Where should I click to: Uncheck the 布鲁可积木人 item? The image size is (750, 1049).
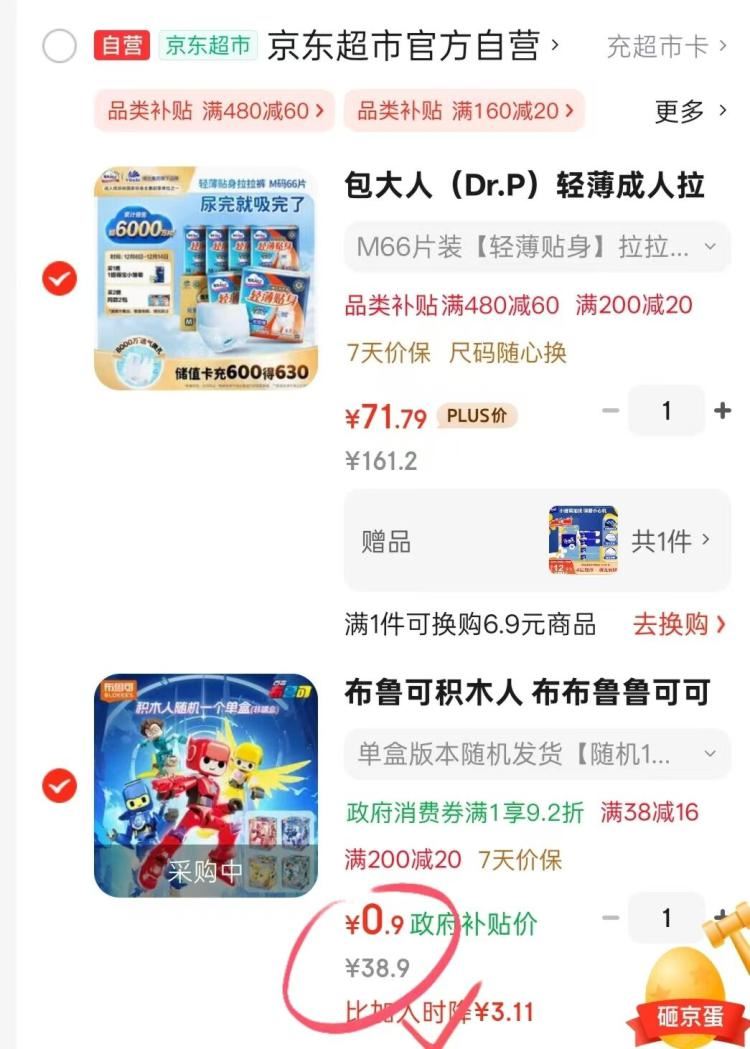tap(60, 786)
